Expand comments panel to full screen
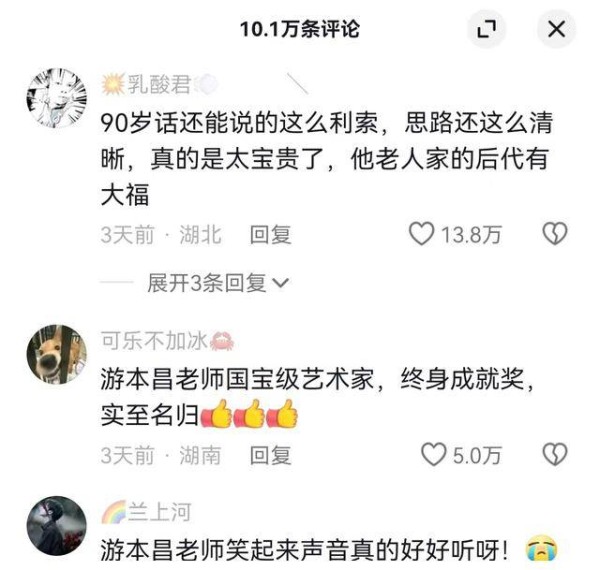The height and width of the screenshot is (570, 600). (x=486, y=30)
